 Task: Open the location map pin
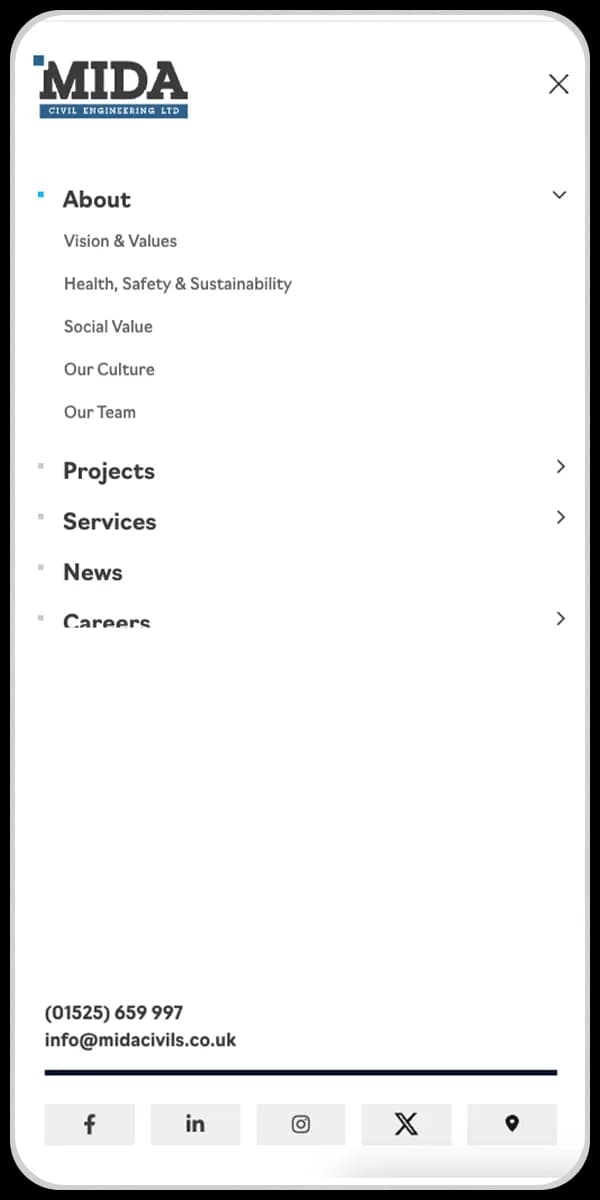(512, 1124)
